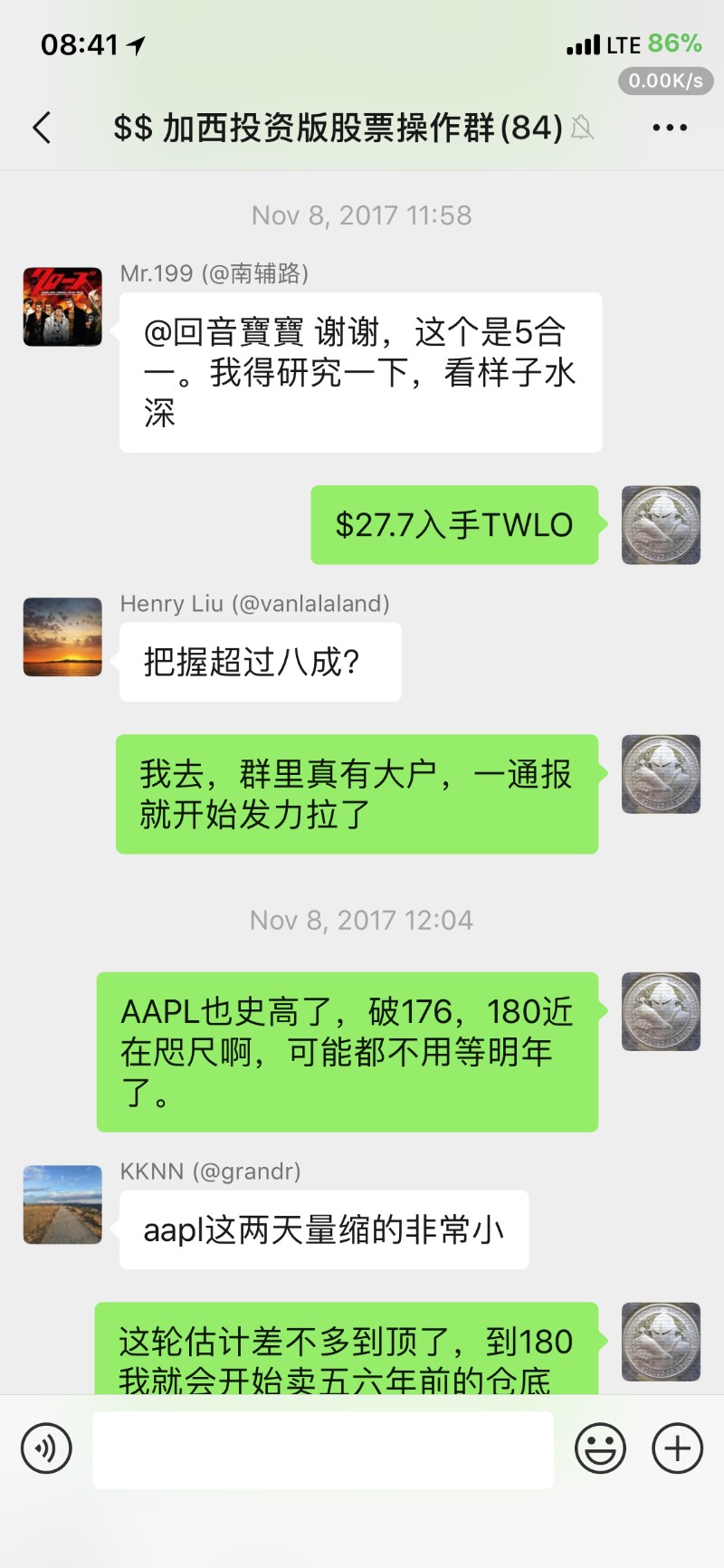724x1568 pixels.
Task: Open the emoji sticker panel
Action: click(x=600, y=1448)
